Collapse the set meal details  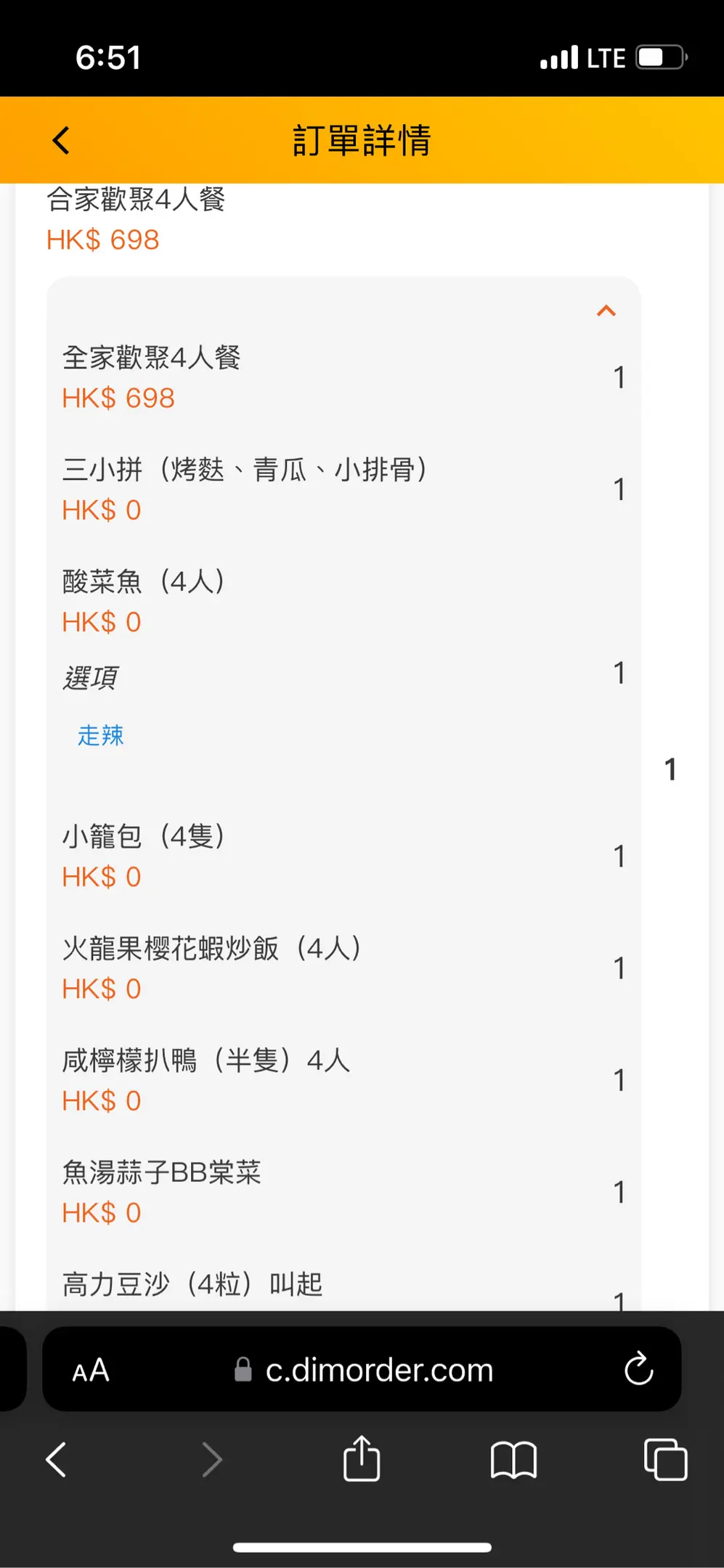[x=606, y=311]
